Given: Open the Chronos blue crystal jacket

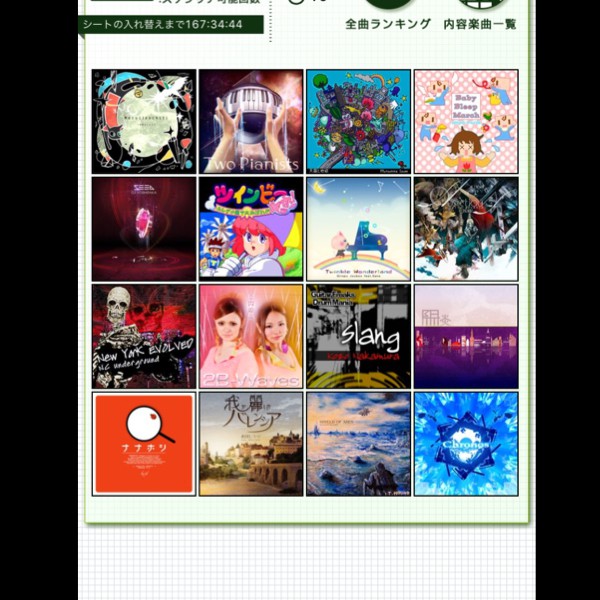Looking at the screenshot, I should click(466, 443).
